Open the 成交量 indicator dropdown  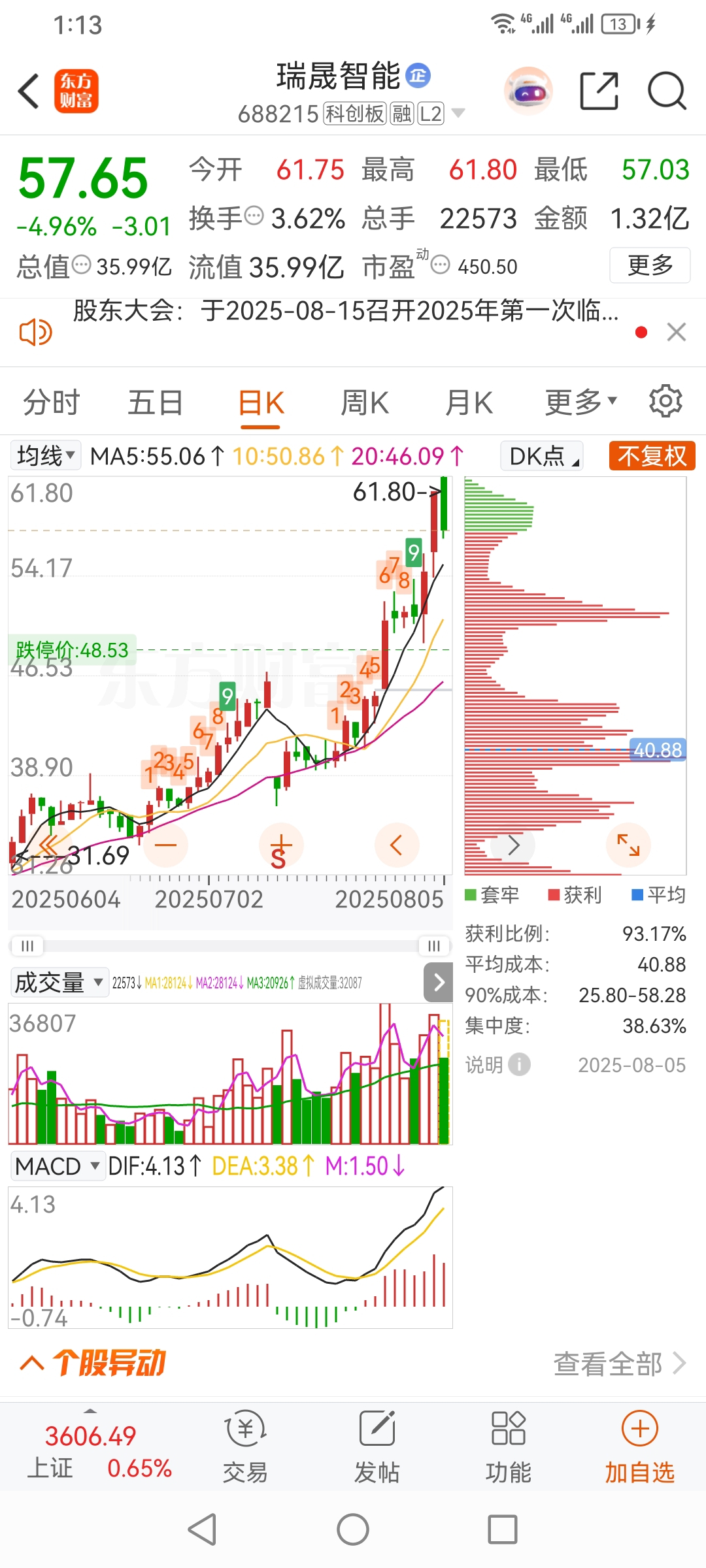[59, 982]
